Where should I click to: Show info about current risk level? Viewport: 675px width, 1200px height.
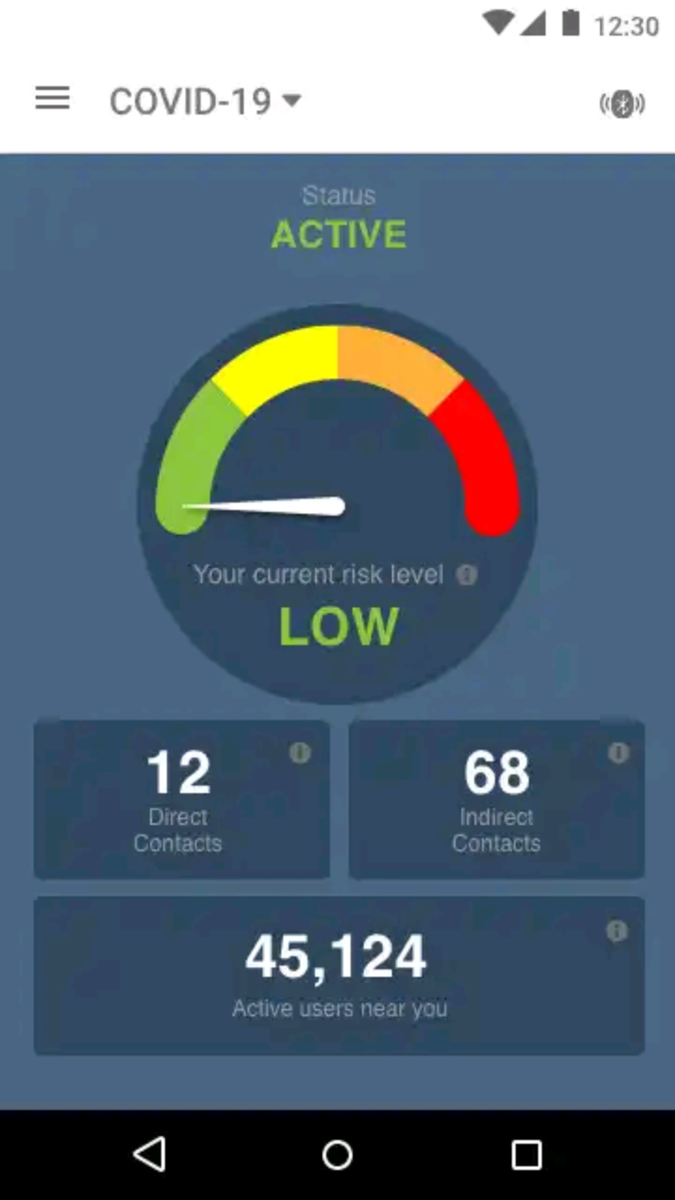(x=467, y=575)
